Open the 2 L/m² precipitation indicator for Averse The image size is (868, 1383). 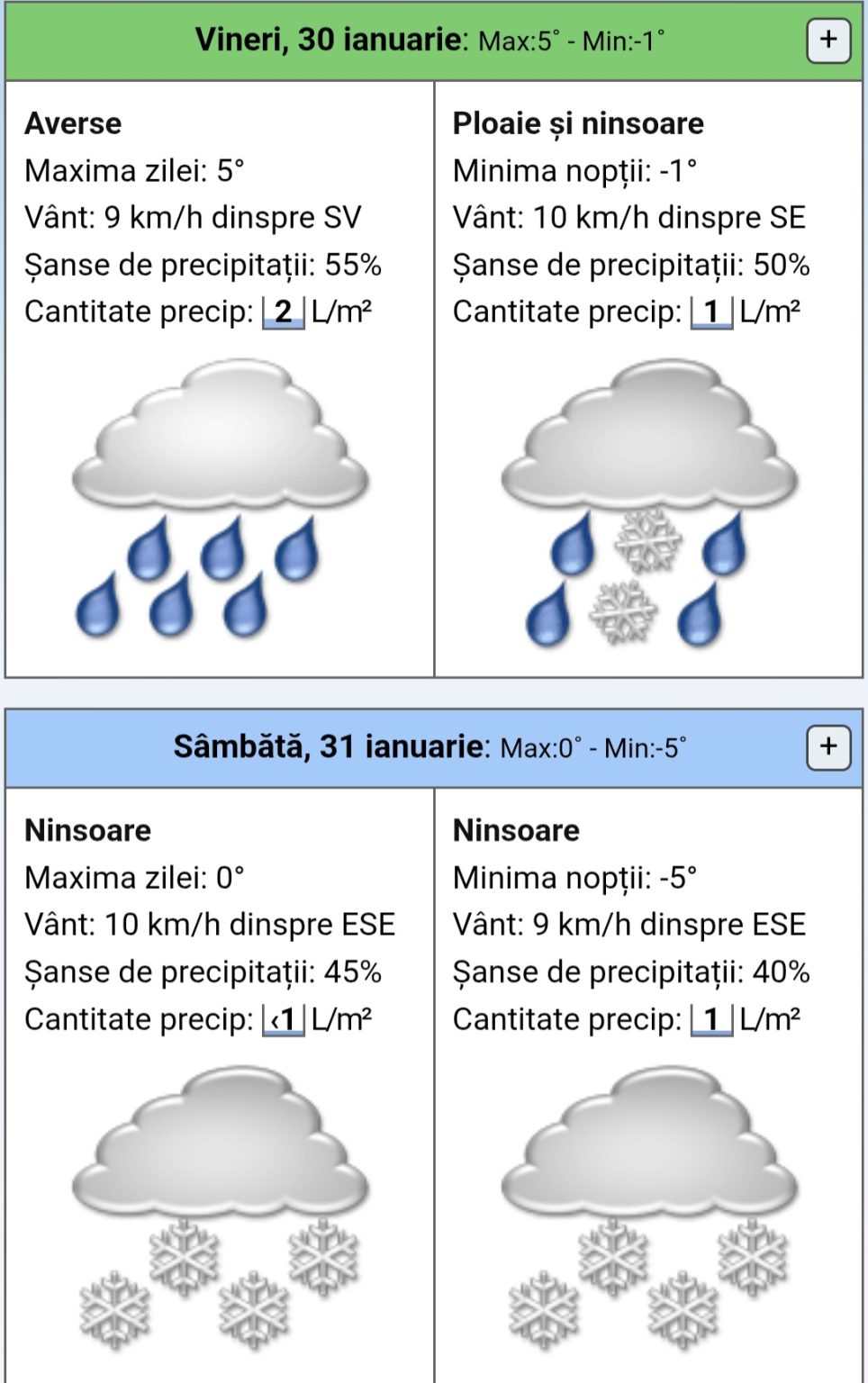pyautogui.click(x=282, y=312)
